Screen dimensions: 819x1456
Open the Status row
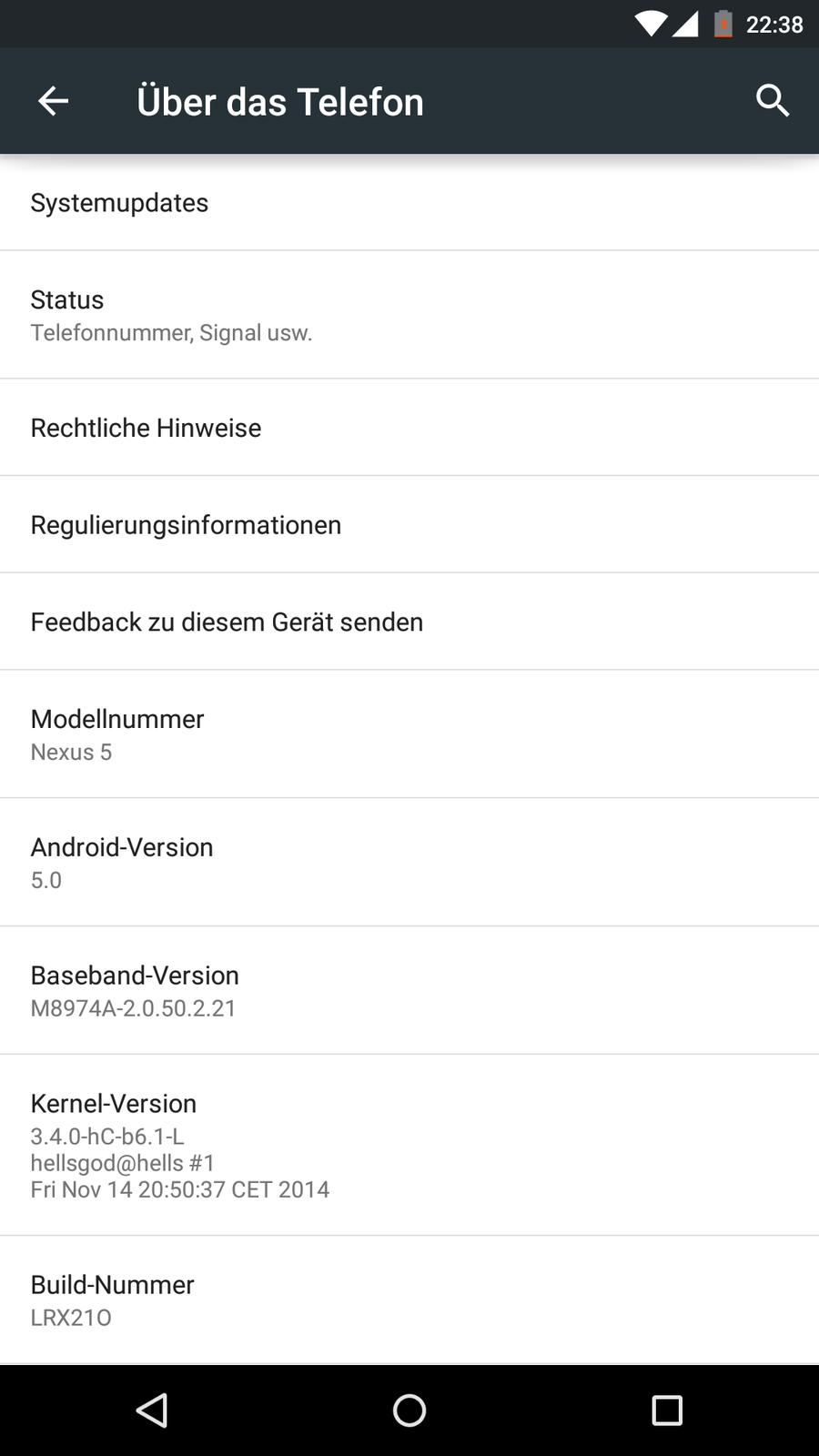[409, 315]
